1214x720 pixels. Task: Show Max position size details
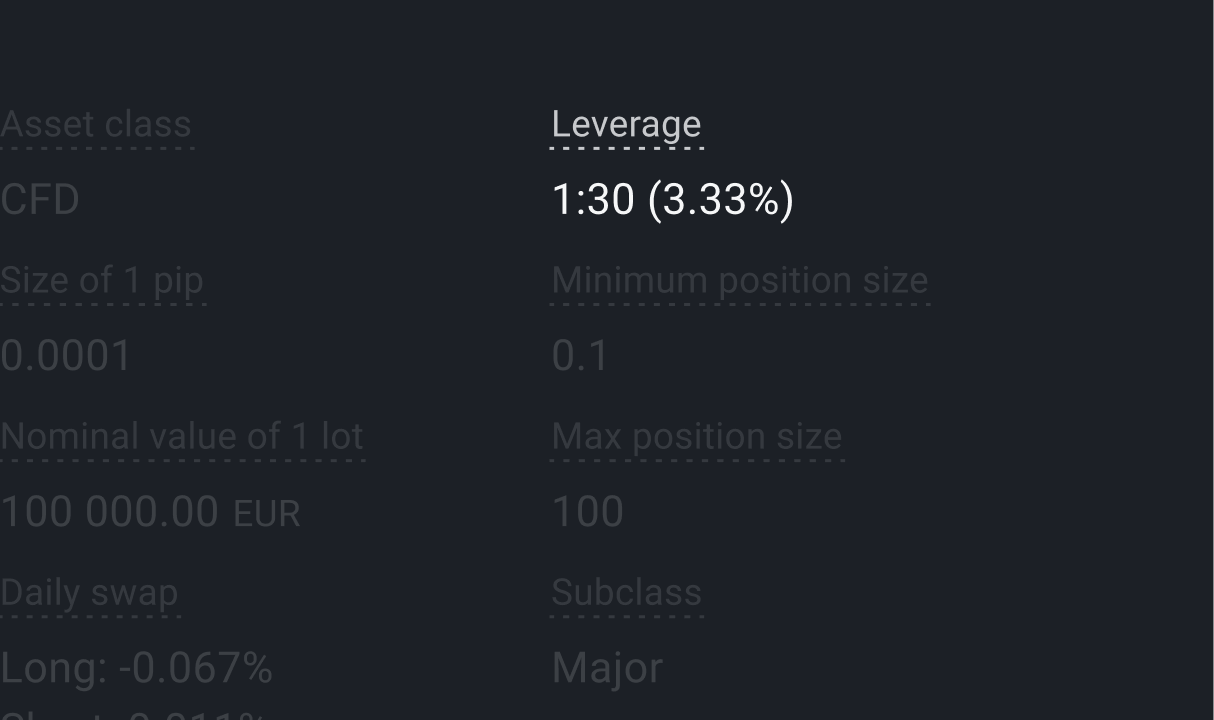696,437
